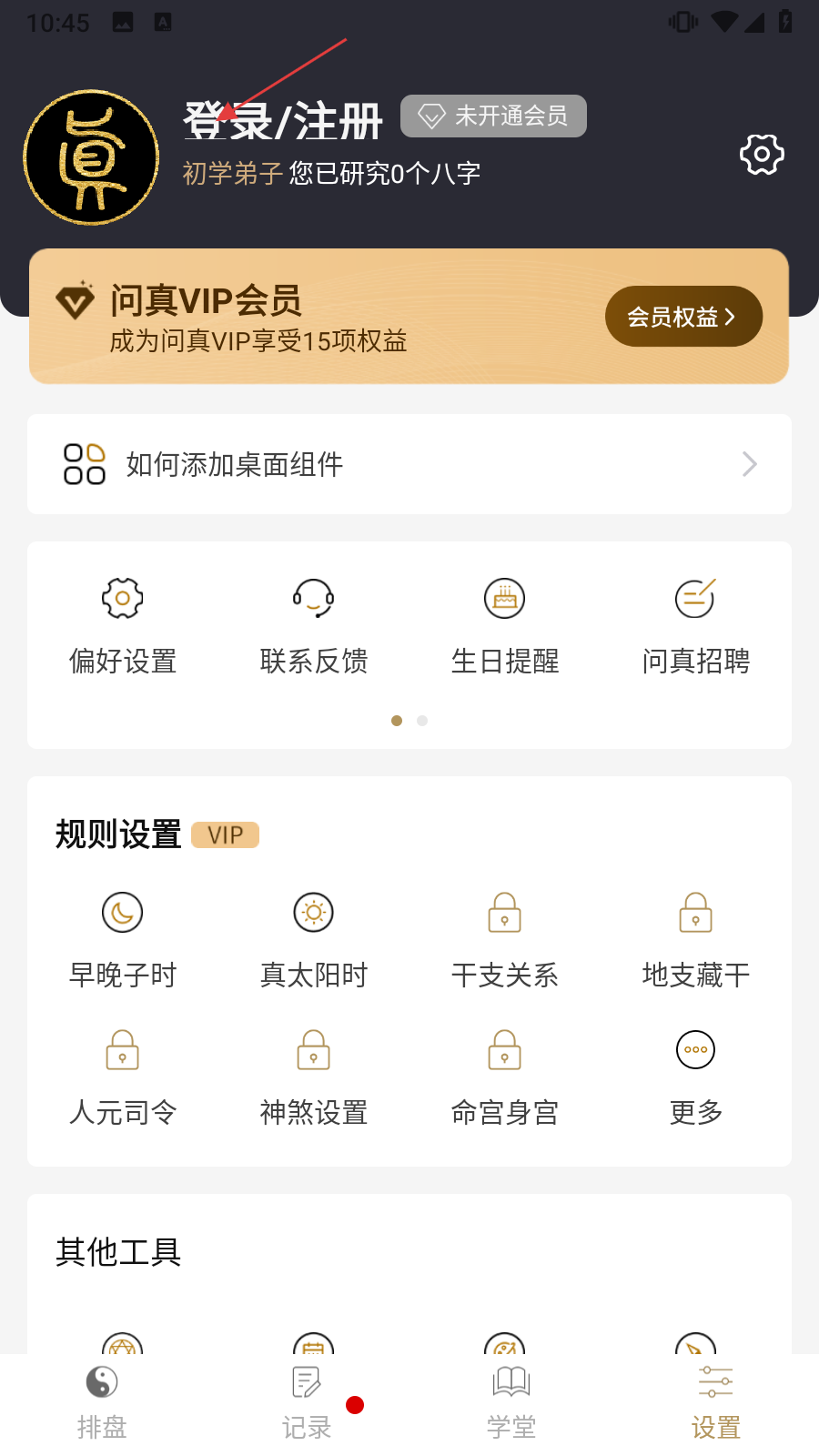Switch to 排盘 tab
Screen dimensions: 819x1456
coord(102,1403)
